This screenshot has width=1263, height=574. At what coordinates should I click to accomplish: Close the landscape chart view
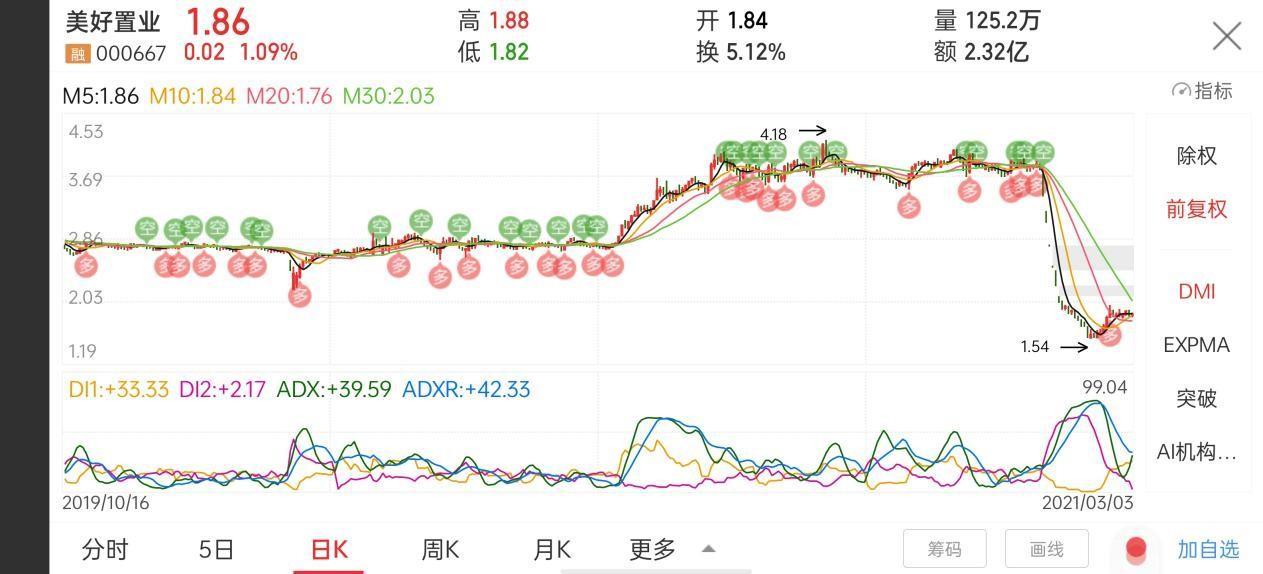tap(1226, 37)
